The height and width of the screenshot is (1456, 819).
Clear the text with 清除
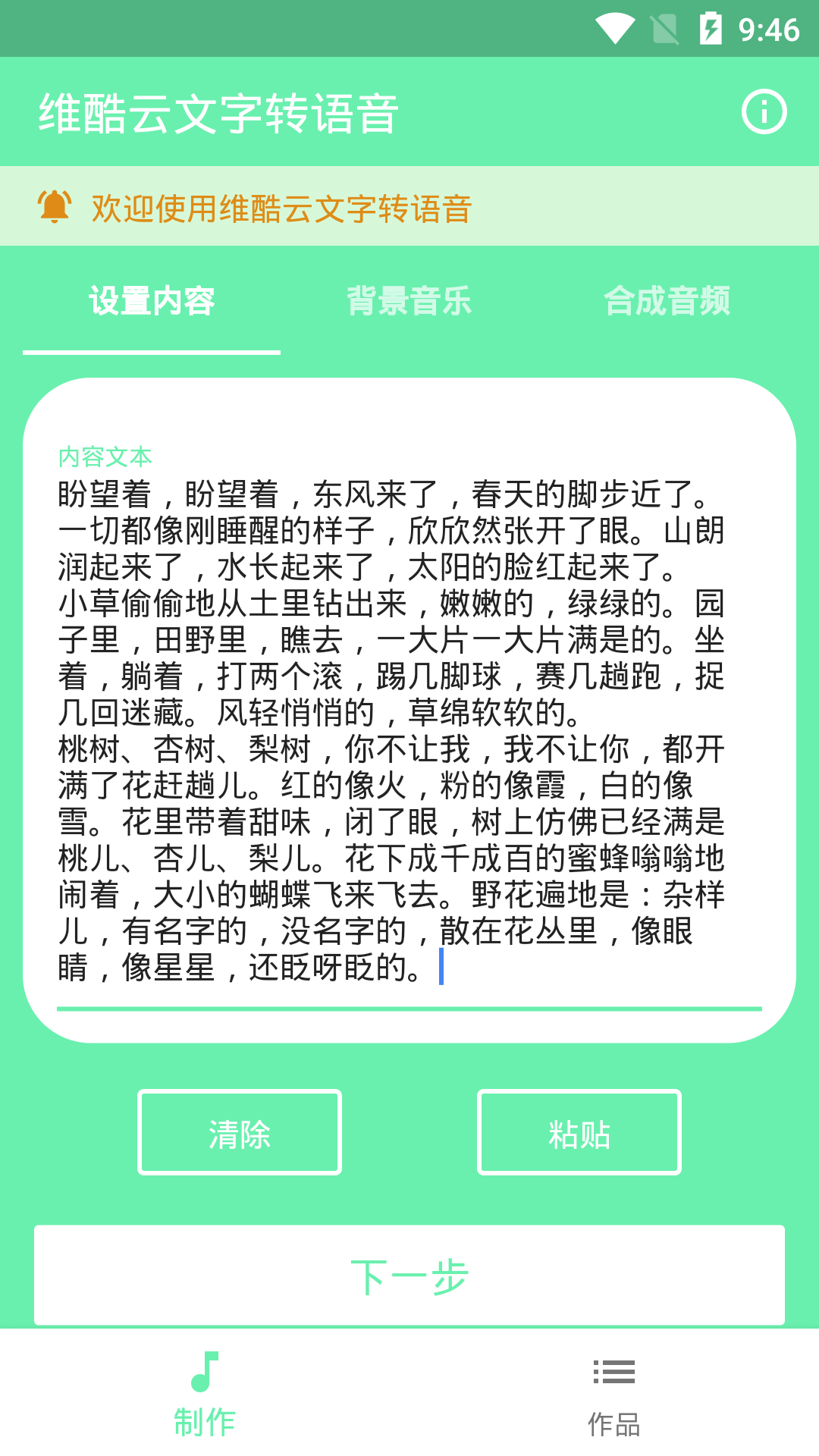240,1132
